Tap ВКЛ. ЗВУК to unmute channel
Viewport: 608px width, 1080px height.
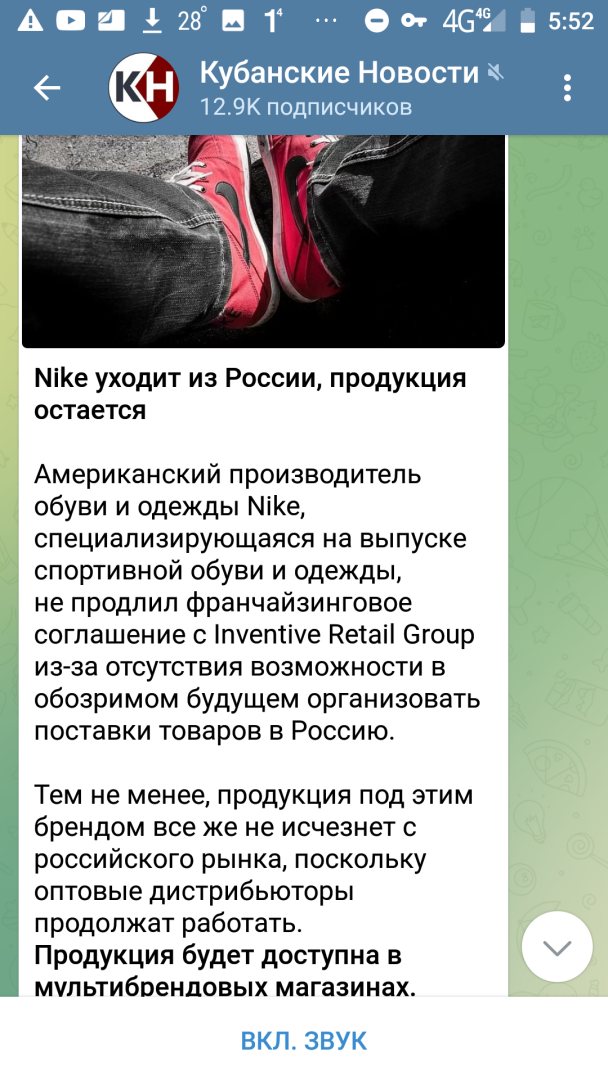tap(304, 1040)
